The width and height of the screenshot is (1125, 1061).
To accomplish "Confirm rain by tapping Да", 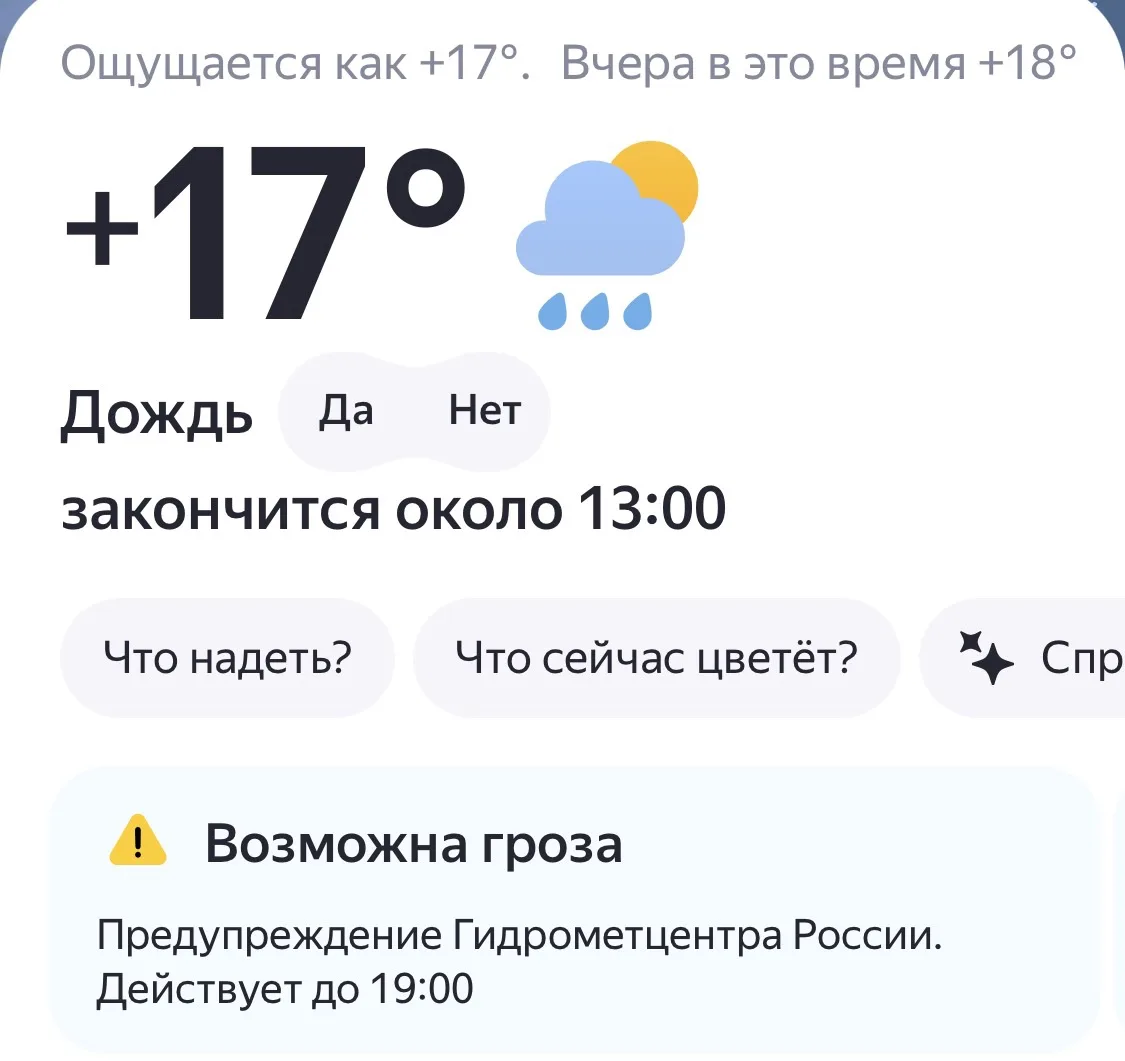I will click(x=346, y=411).
